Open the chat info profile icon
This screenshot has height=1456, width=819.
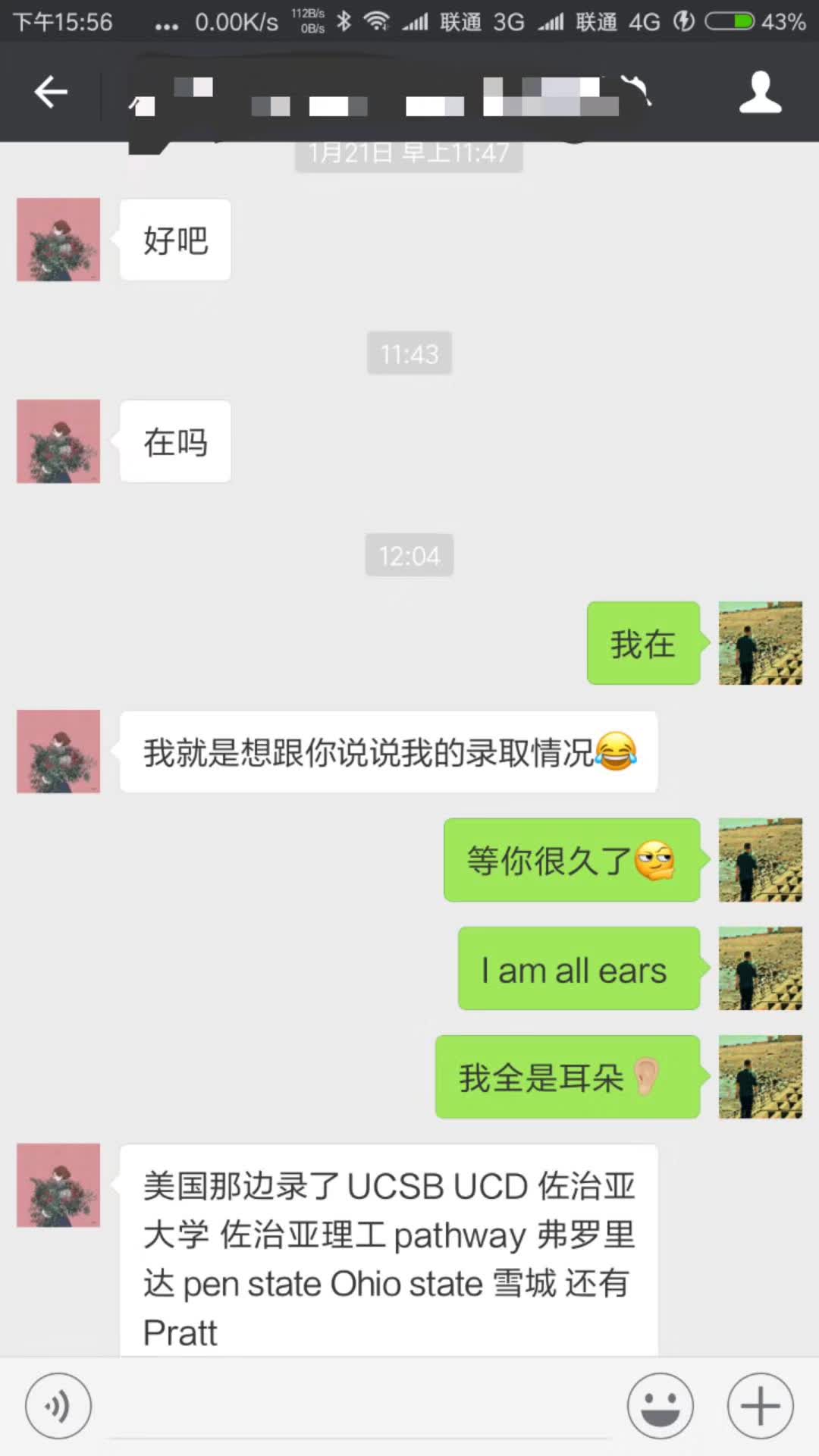click(x=760, y=93)
